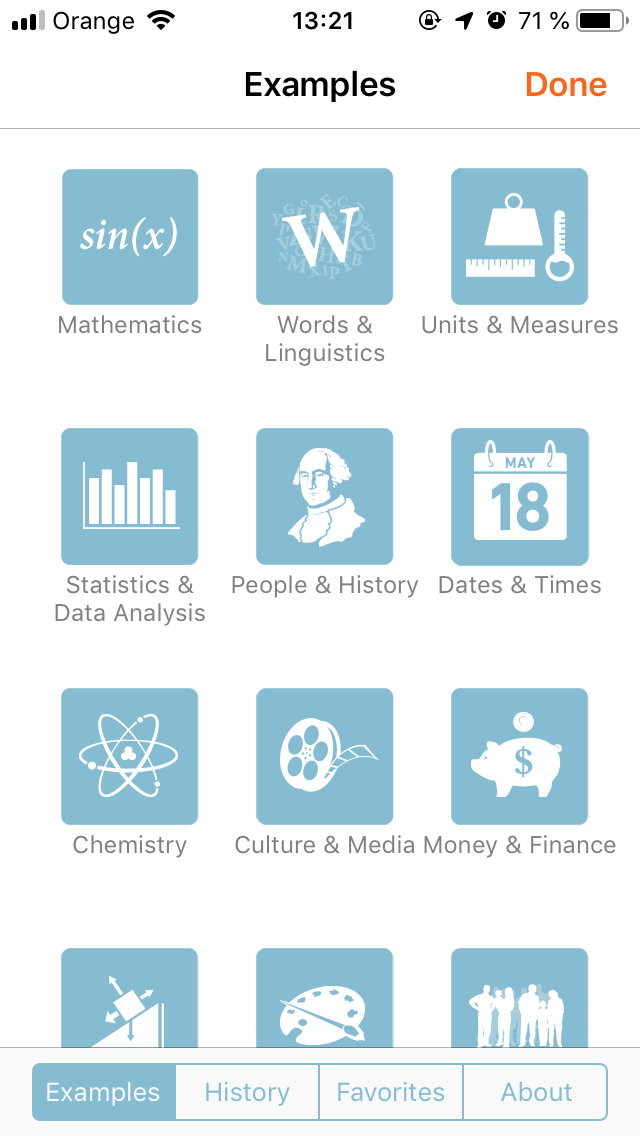Tap Done to close Examples
Image resolution: width=640 pixels, height=1136 pixels.
point(566,85)
